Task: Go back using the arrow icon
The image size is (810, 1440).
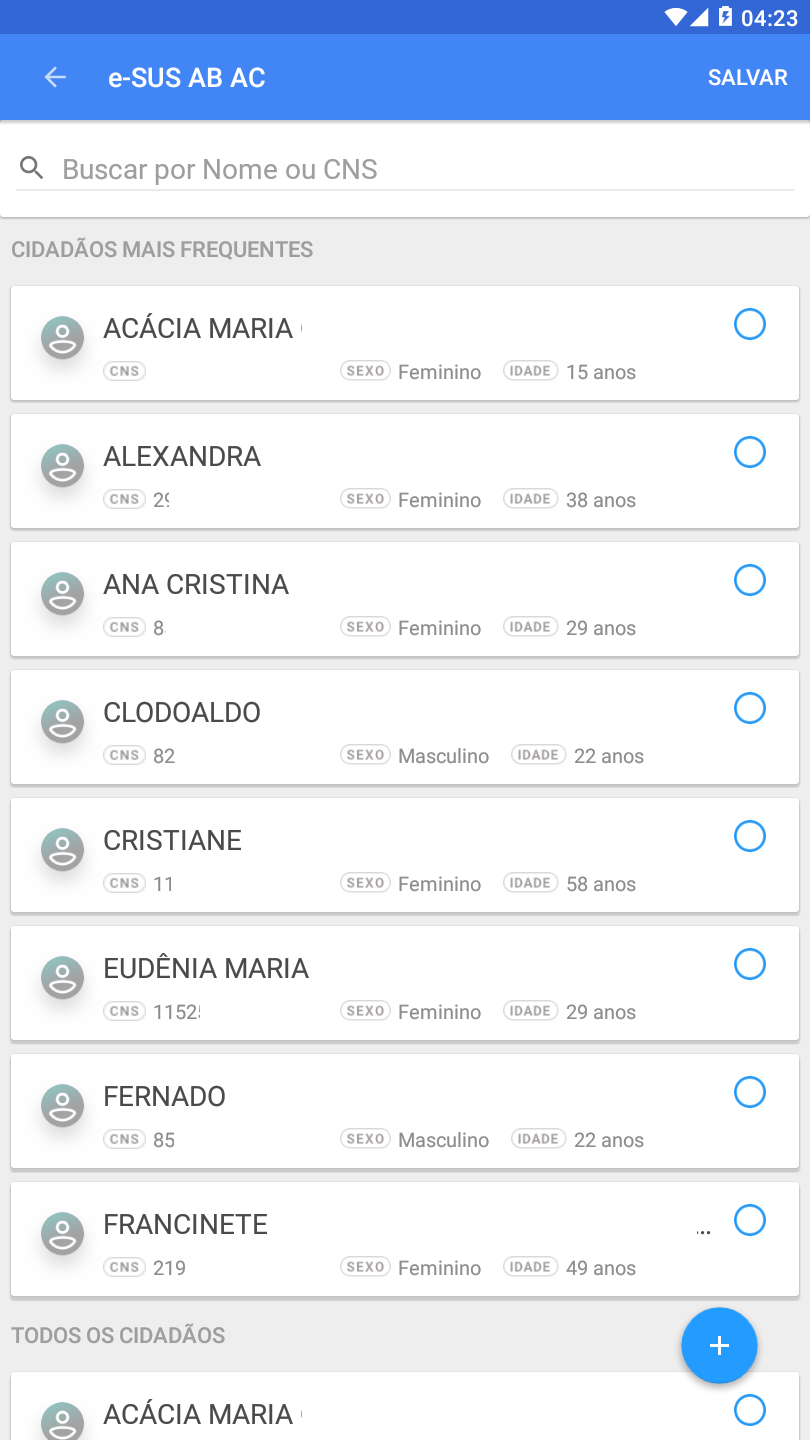Action: pos(55,77)
